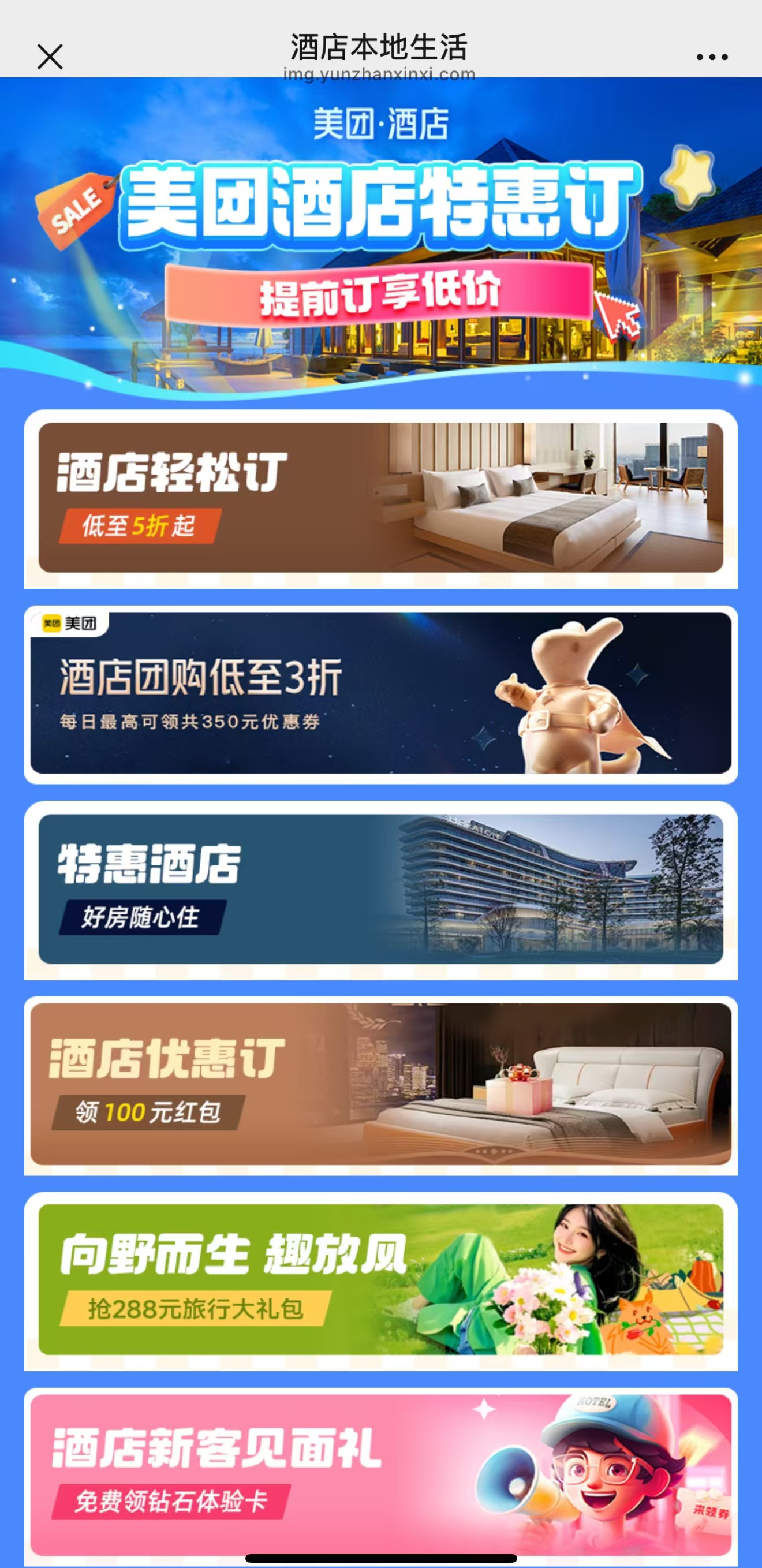Open the three-dot overflow menu
Viewport: 762px width, 1568px height.
(711, 57)
